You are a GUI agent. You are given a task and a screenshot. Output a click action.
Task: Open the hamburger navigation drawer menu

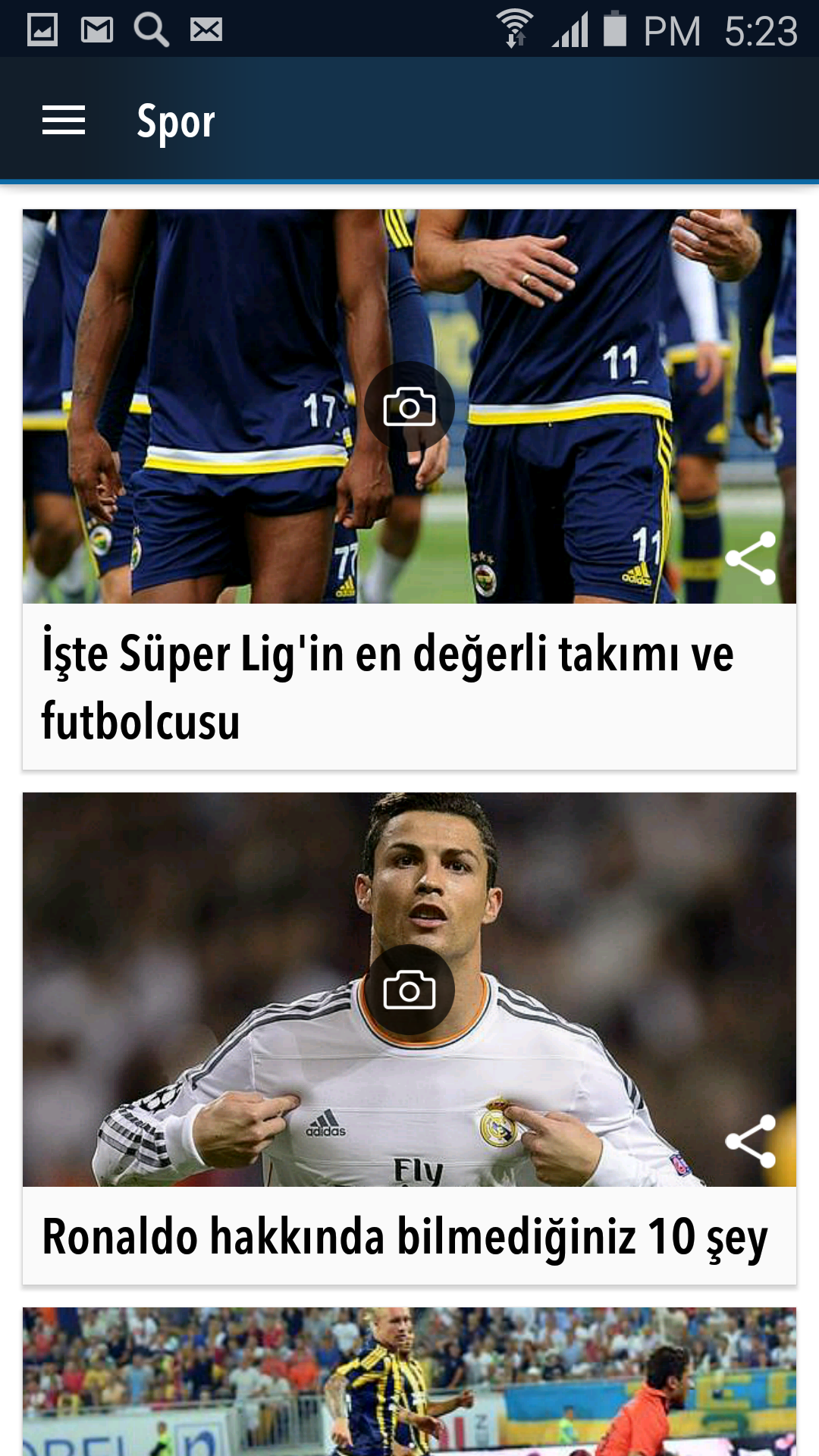64,121
